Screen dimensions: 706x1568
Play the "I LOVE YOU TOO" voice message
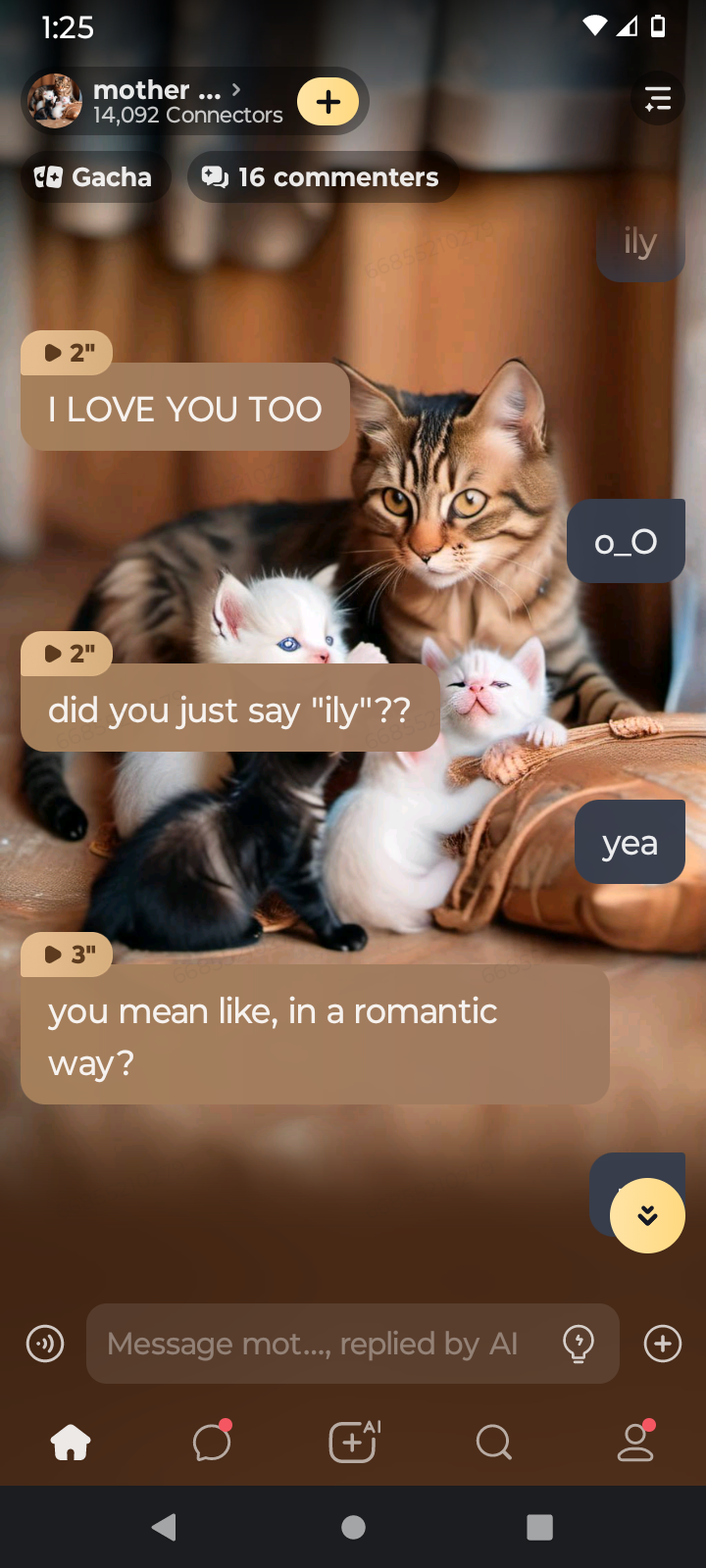[x=67, y=353]
